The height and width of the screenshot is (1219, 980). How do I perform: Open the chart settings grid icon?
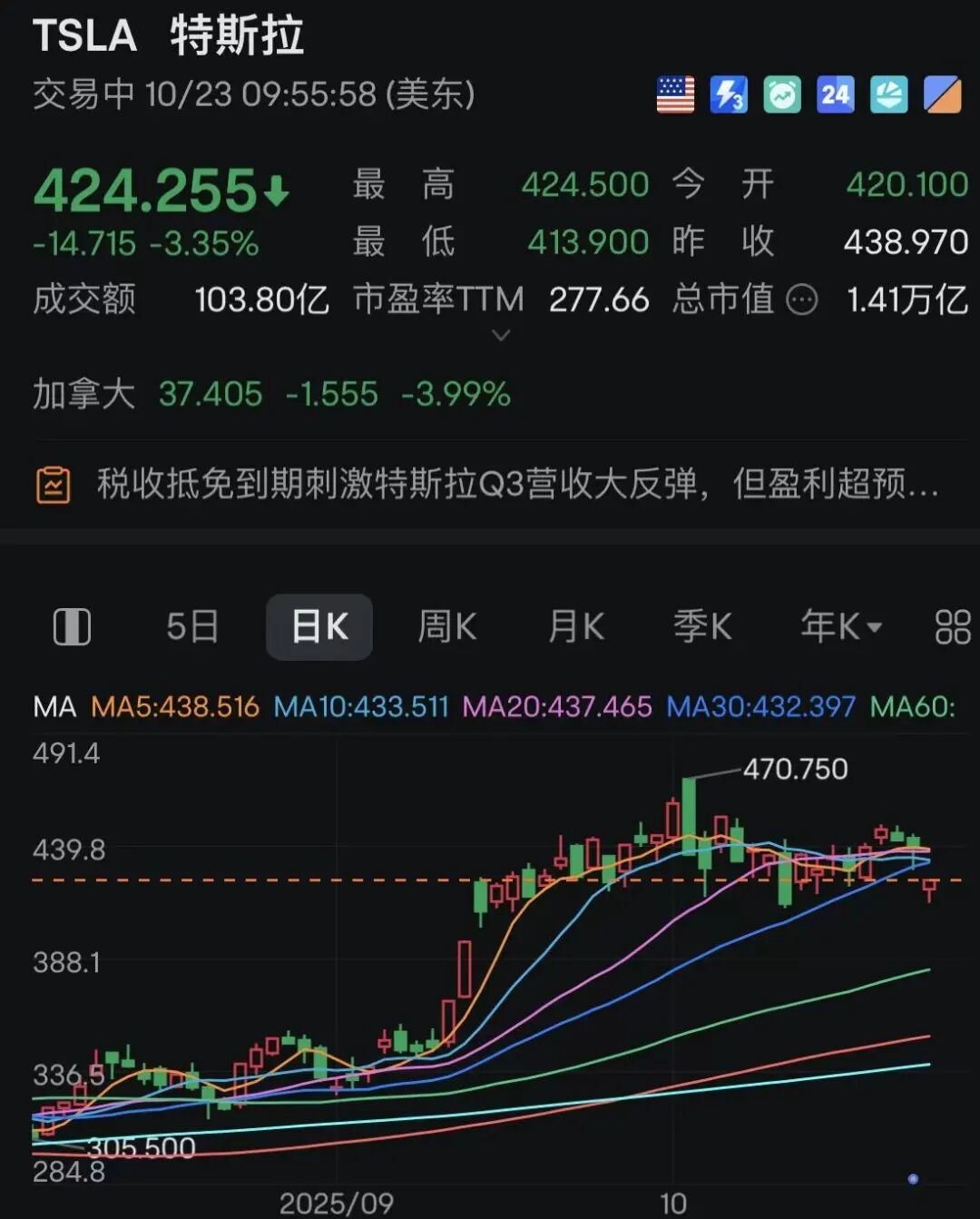tap(952, 626)
